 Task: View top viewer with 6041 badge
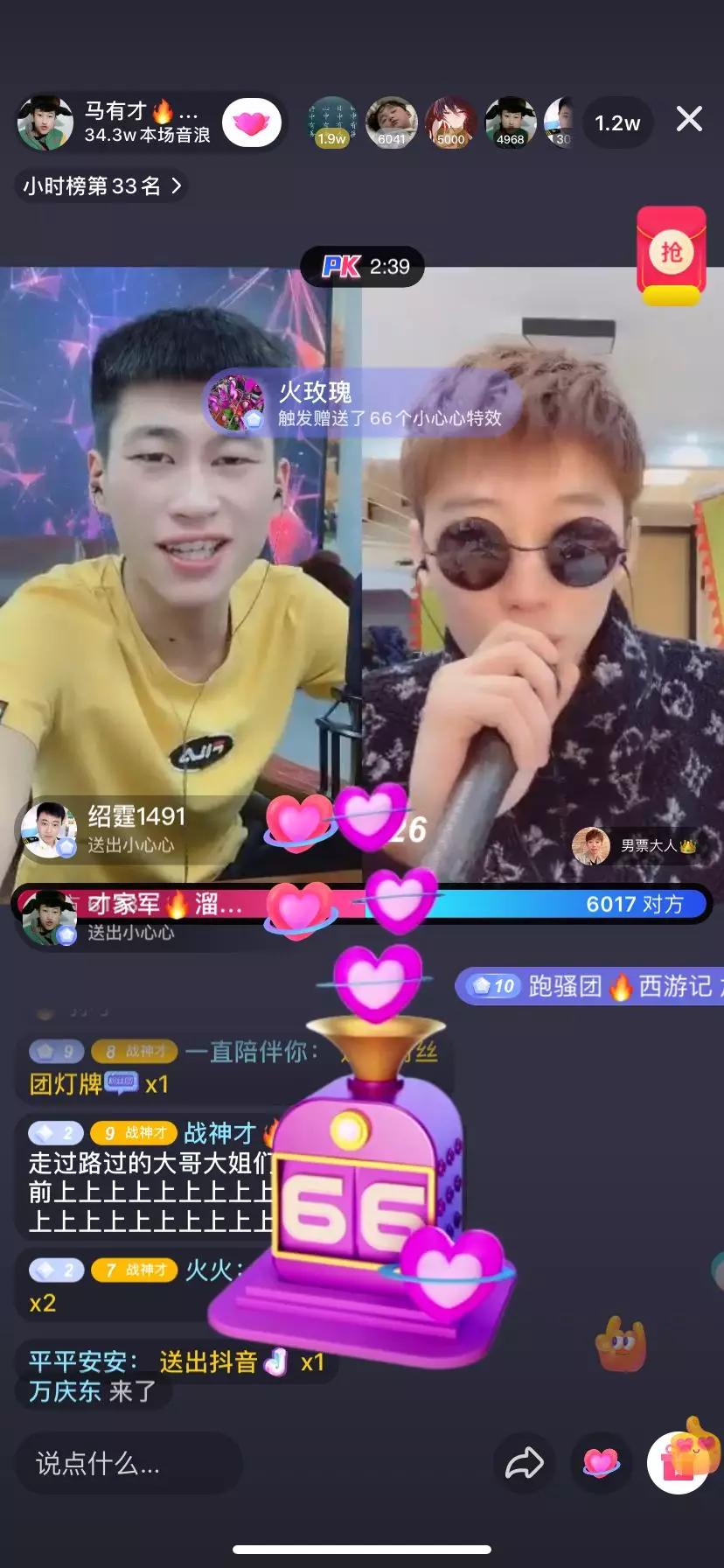click(x=391, y=122)
